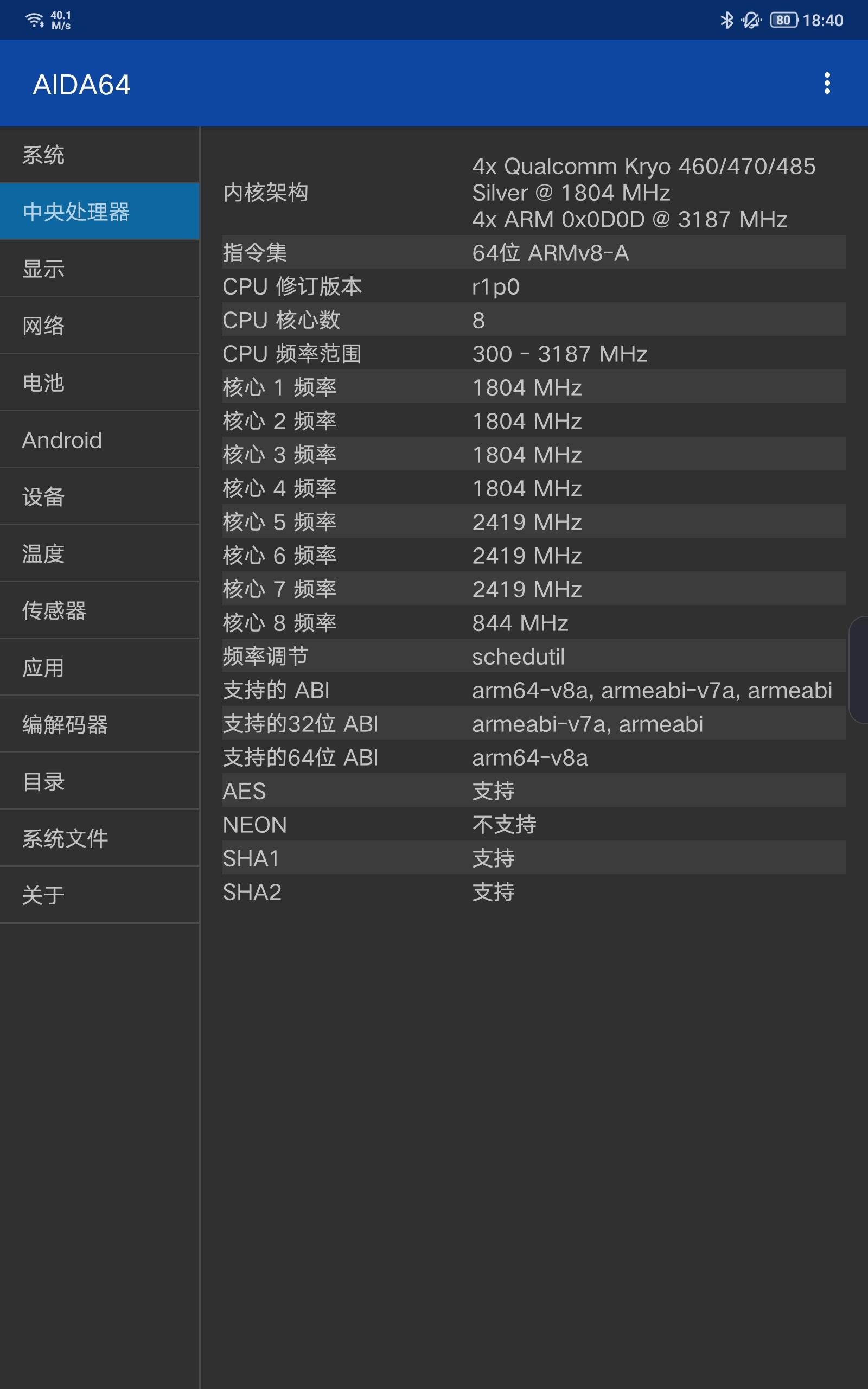Open the Android section
868x1389 pixels.
(100, 439)
